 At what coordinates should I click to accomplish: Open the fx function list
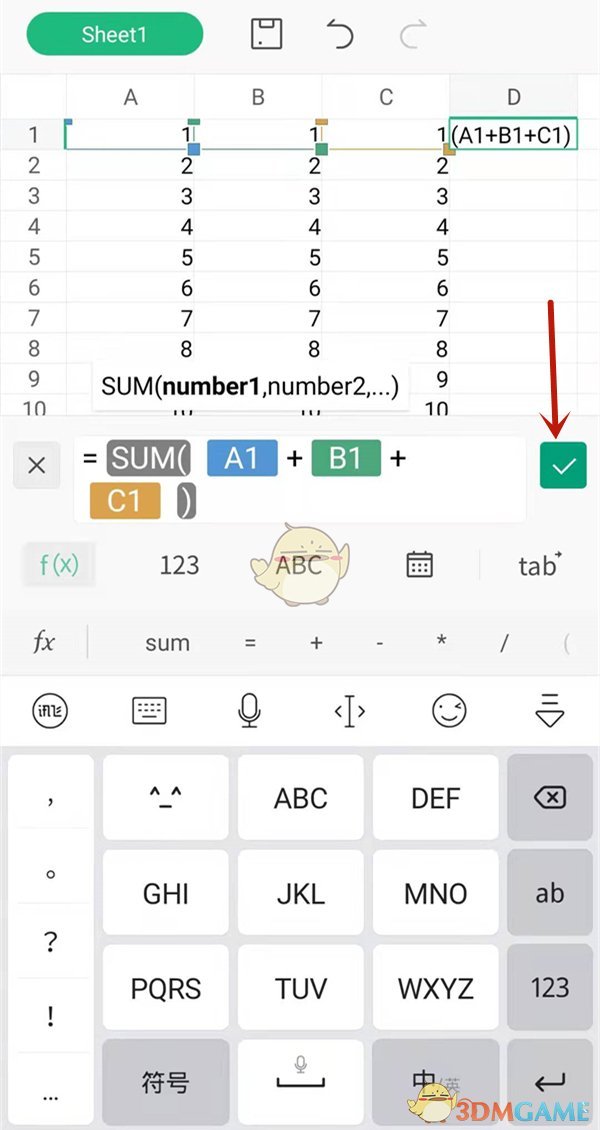[44, 642]
